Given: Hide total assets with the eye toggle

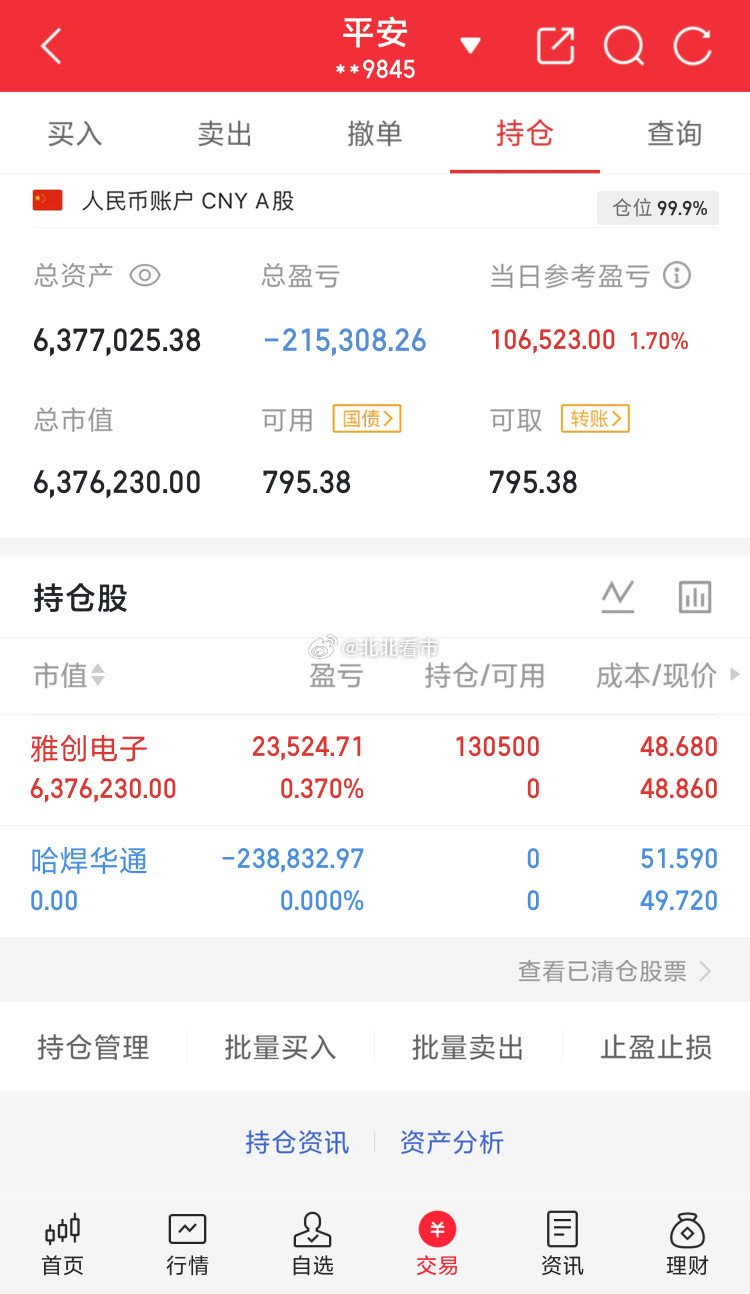Looking at the screenshot, I should click(145, 277).
